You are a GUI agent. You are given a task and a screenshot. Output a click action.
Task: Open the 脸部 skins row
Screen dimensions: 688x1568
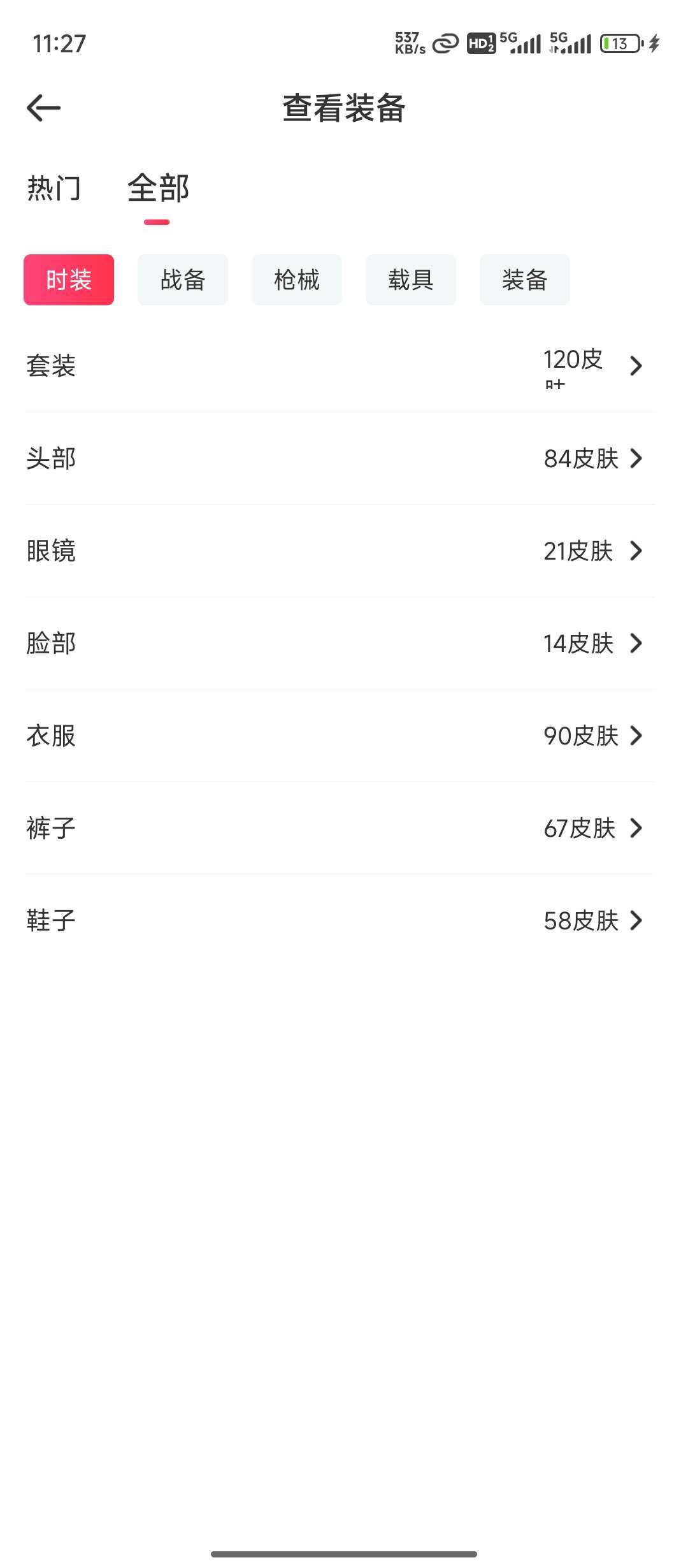(x=340, y=643)
